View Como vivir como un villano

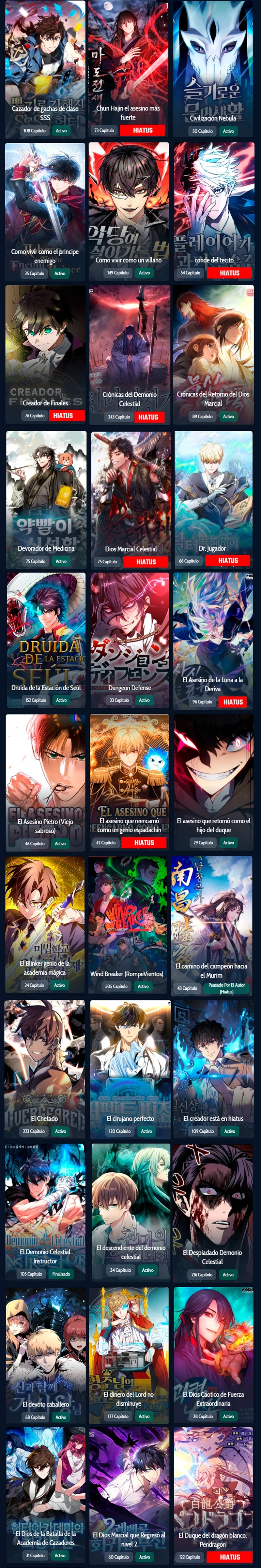128,211
